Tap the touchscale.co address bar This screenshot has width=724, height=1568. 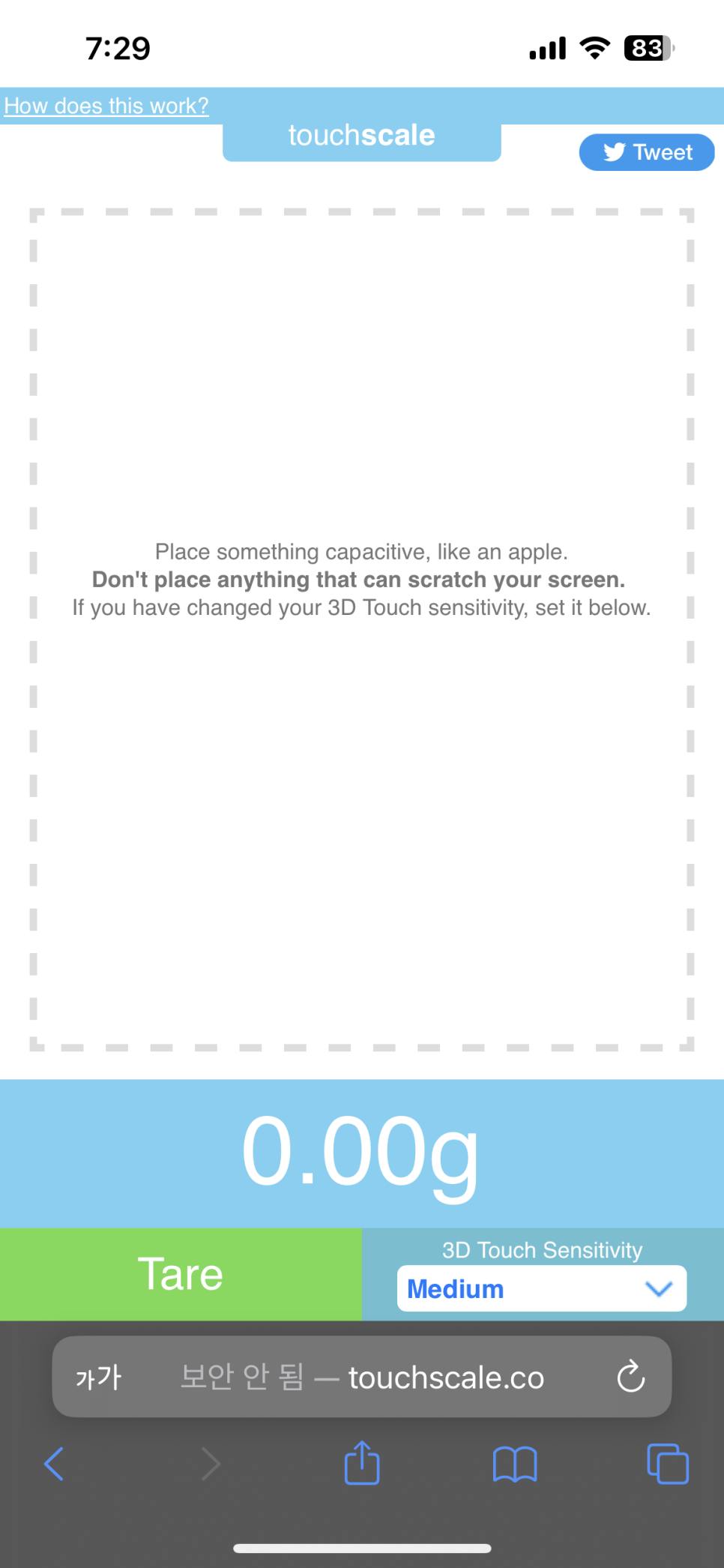[x=362, y=1377]
